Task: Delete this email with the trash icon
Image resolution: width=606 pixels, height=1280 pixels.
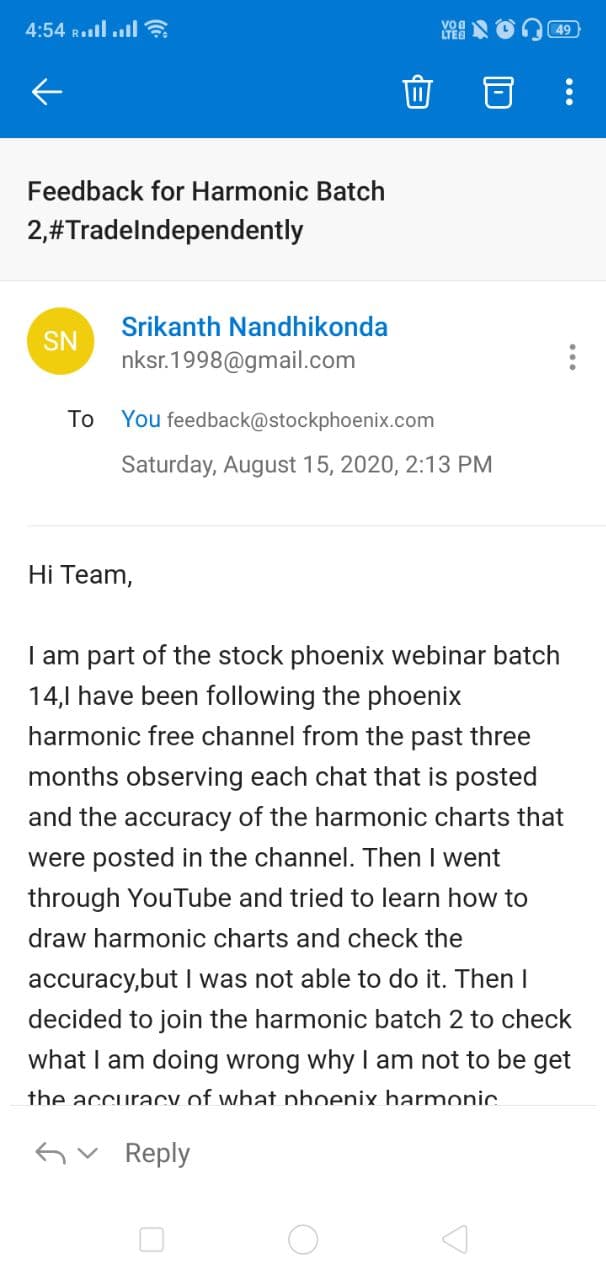Action: pos(417,92)
